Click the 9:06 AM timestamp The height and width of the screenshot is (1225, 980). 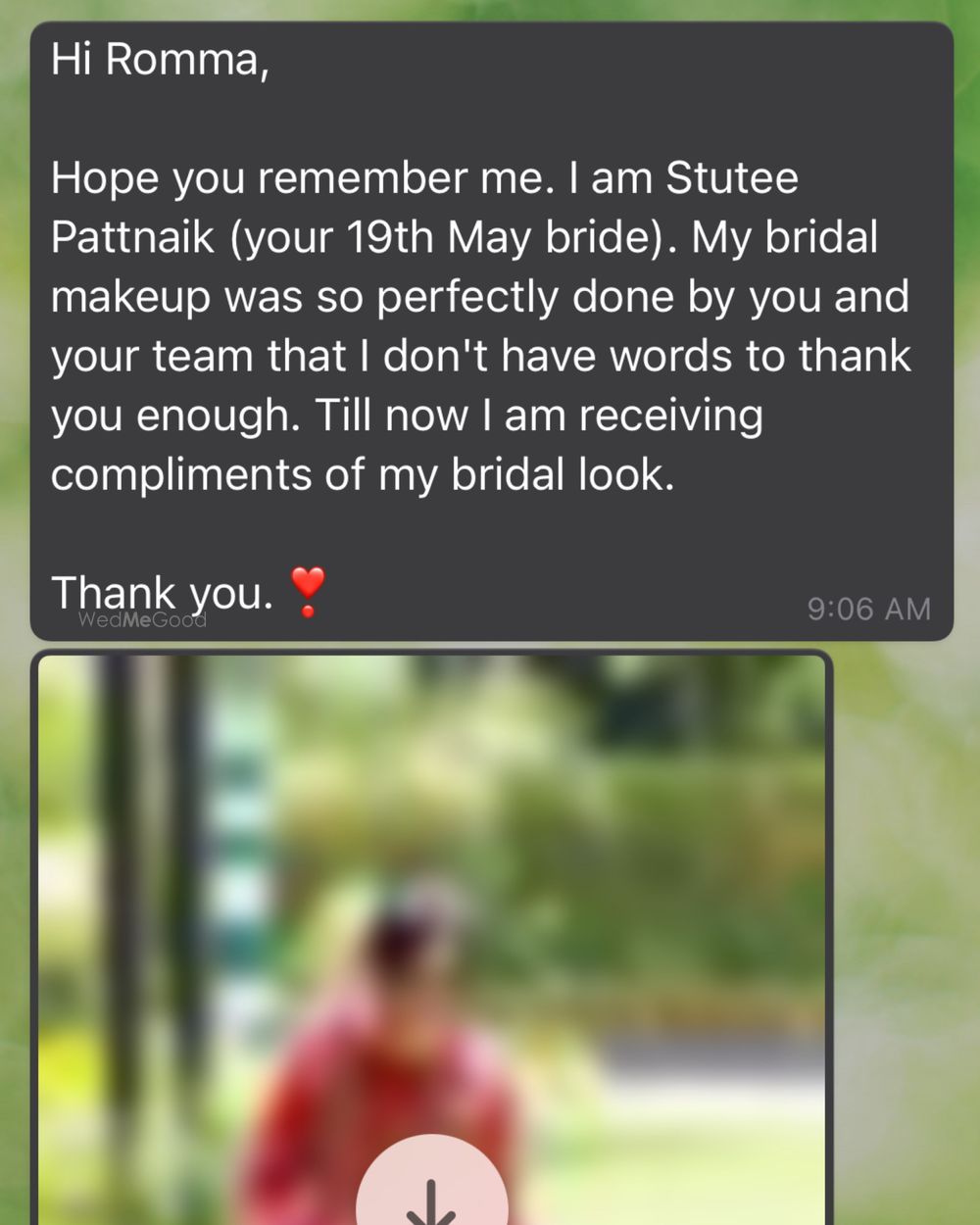pyautogui.click(x=868, y=609)
